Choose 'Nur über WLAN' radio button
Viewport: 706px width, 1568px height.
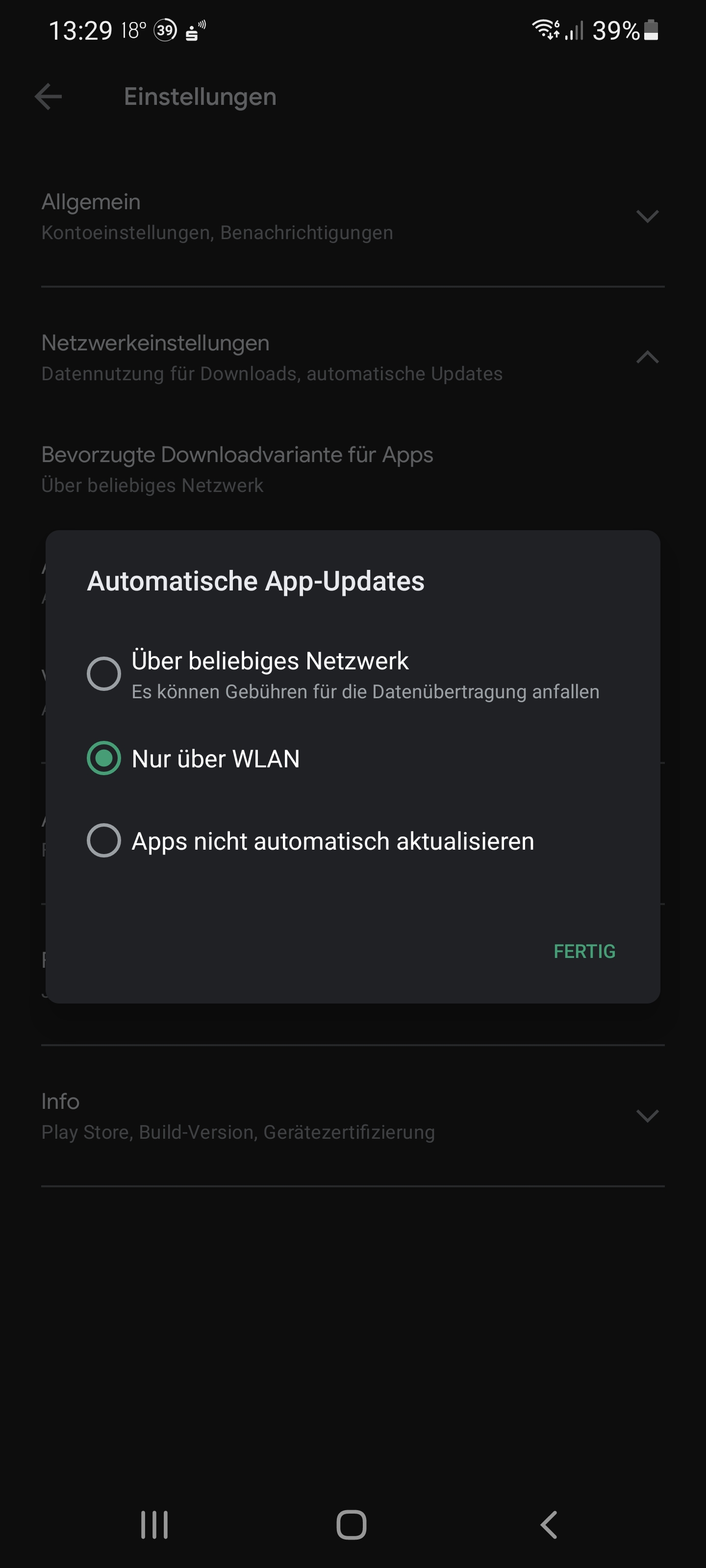pyautogui.click(x=104, y=759)
